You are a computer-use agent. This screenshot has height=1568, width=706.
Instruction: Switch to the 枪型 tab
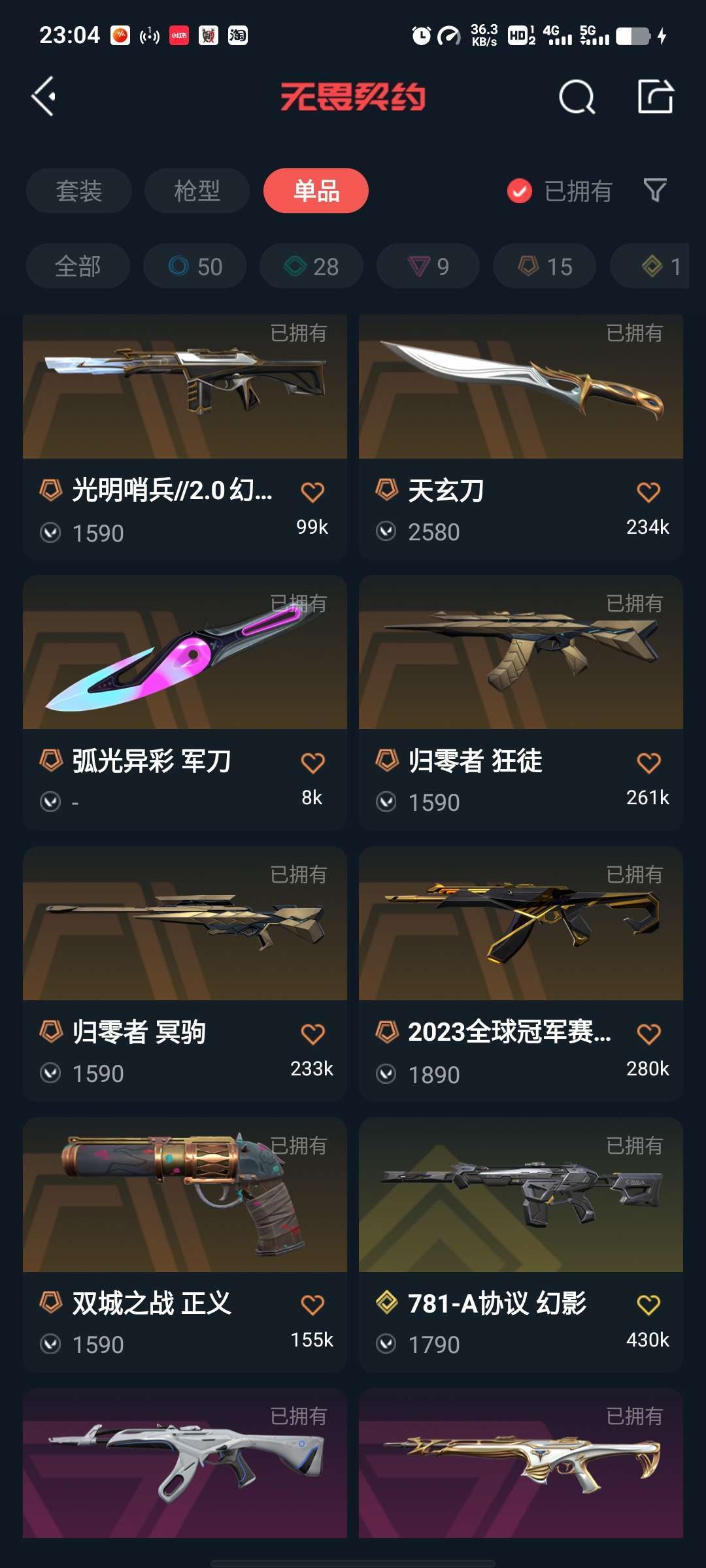[x=196, y=190]
